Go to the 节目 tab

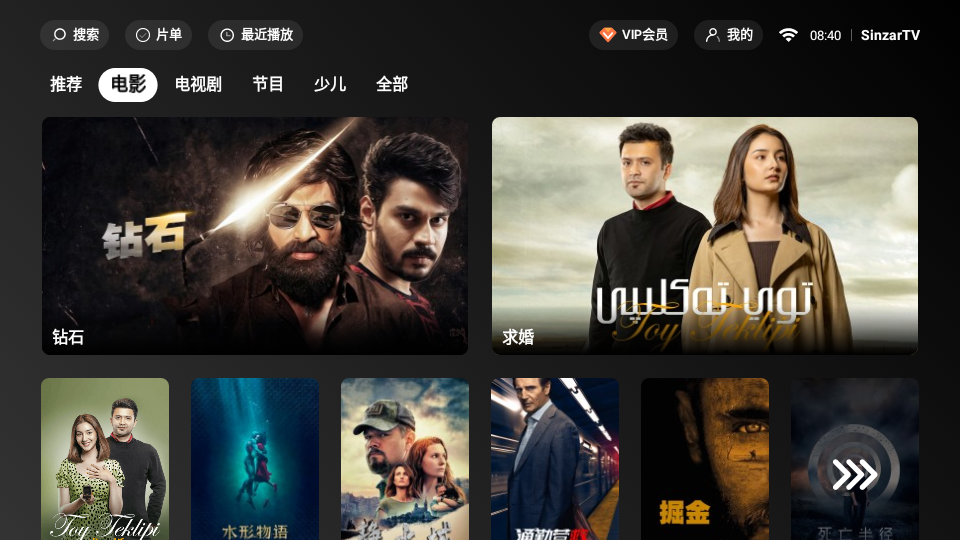point(268,85)
